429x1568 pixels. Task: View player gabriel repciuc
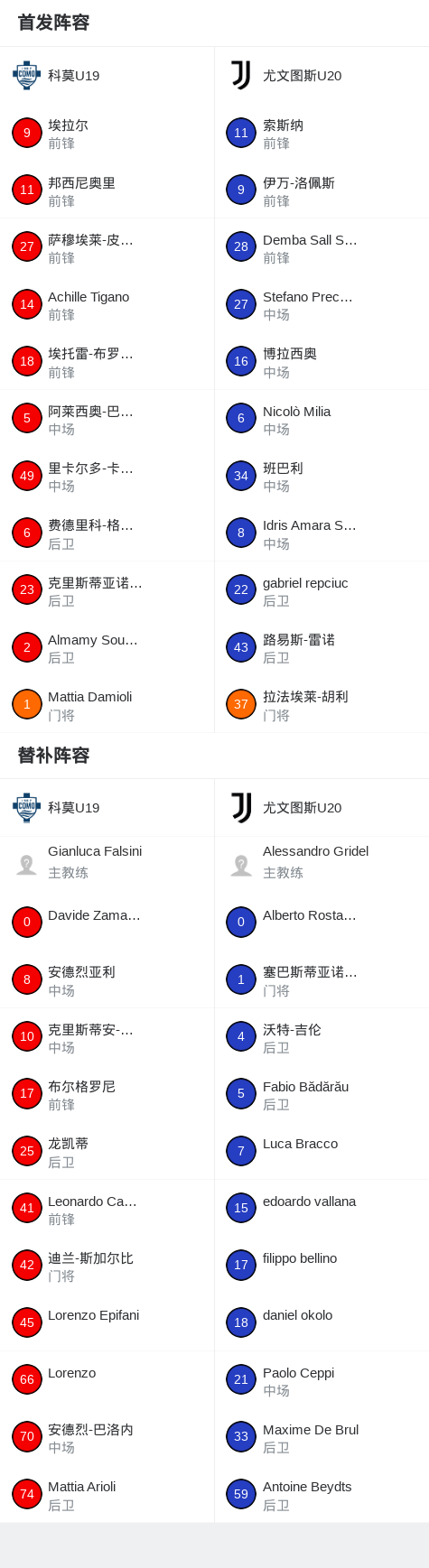coord(322,590)
